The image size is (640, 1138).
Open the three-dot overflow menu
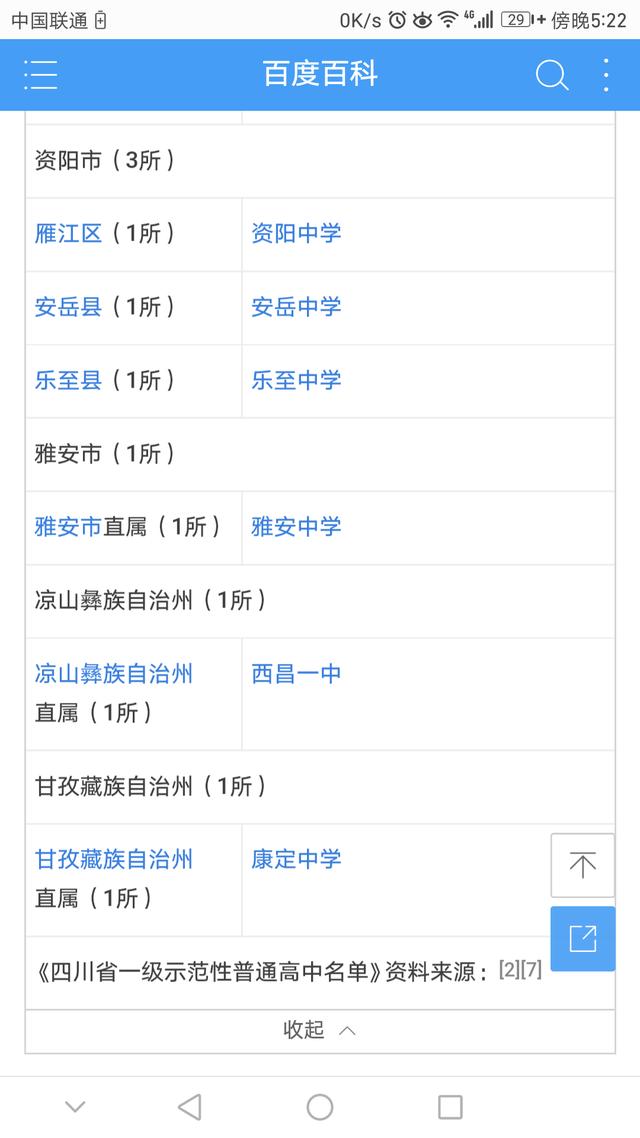(606, 75)
